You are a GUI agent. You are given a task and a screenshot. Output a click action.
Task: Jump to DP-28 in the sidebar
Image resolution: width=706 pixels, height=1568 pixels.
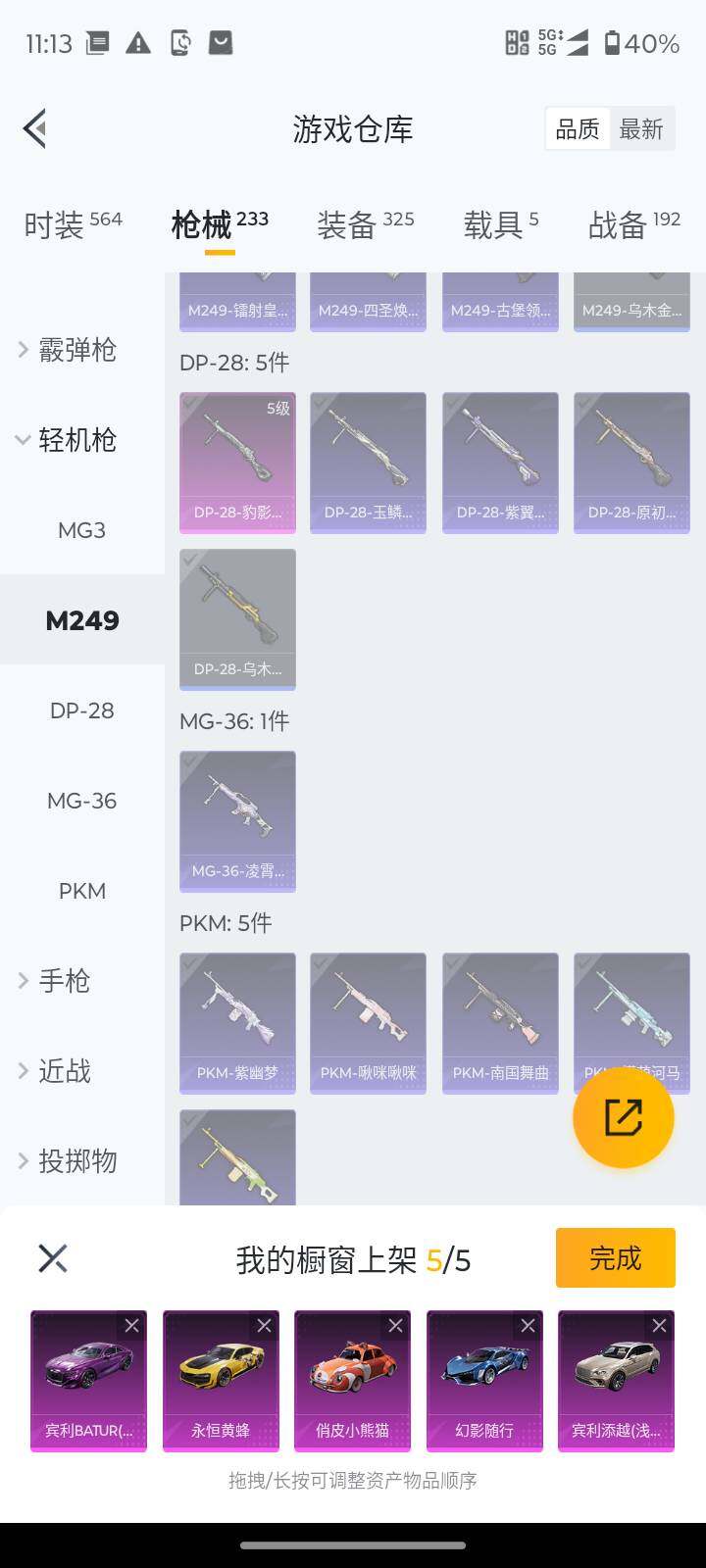click(x=81, y=710)
